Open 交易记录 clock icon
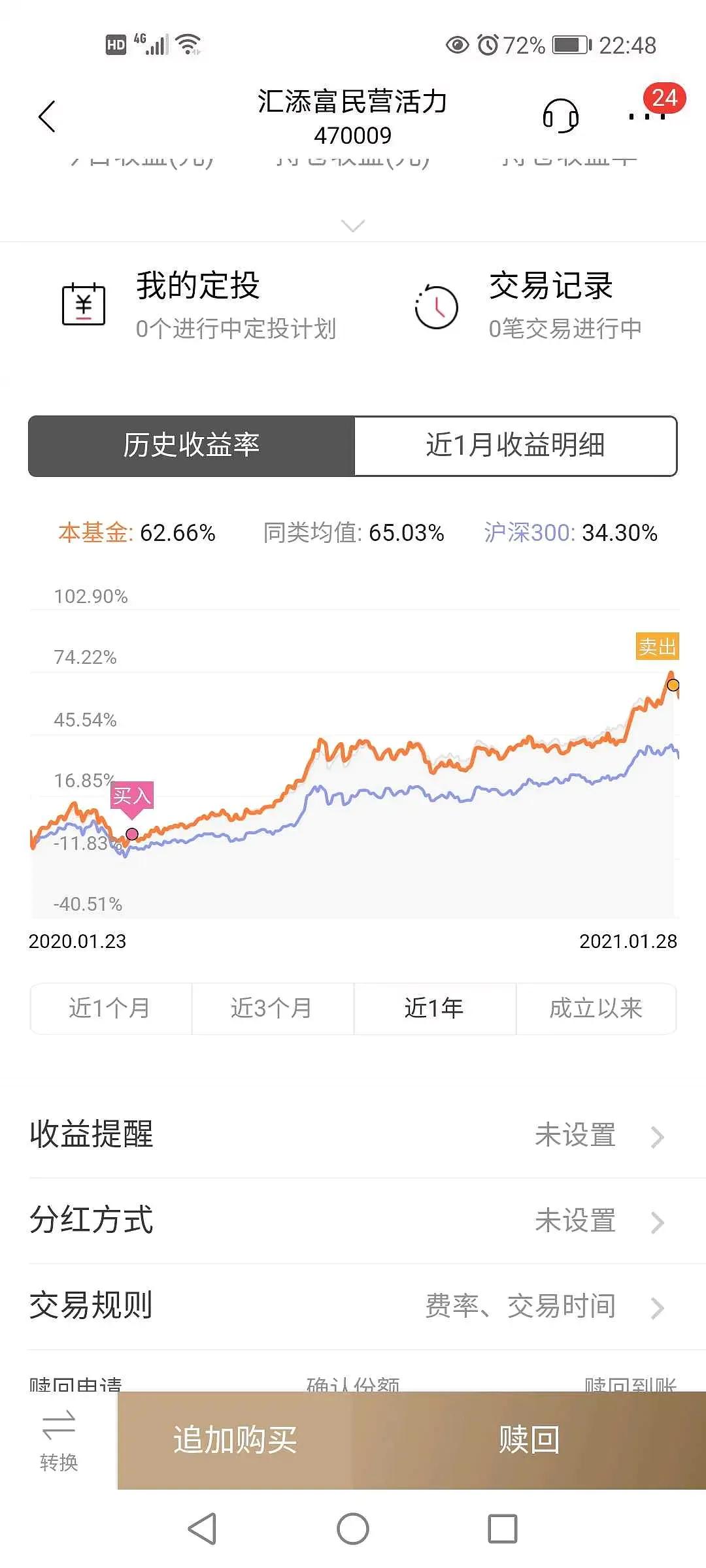This screenshot has height=1568, width=706. tap(437, 304)
